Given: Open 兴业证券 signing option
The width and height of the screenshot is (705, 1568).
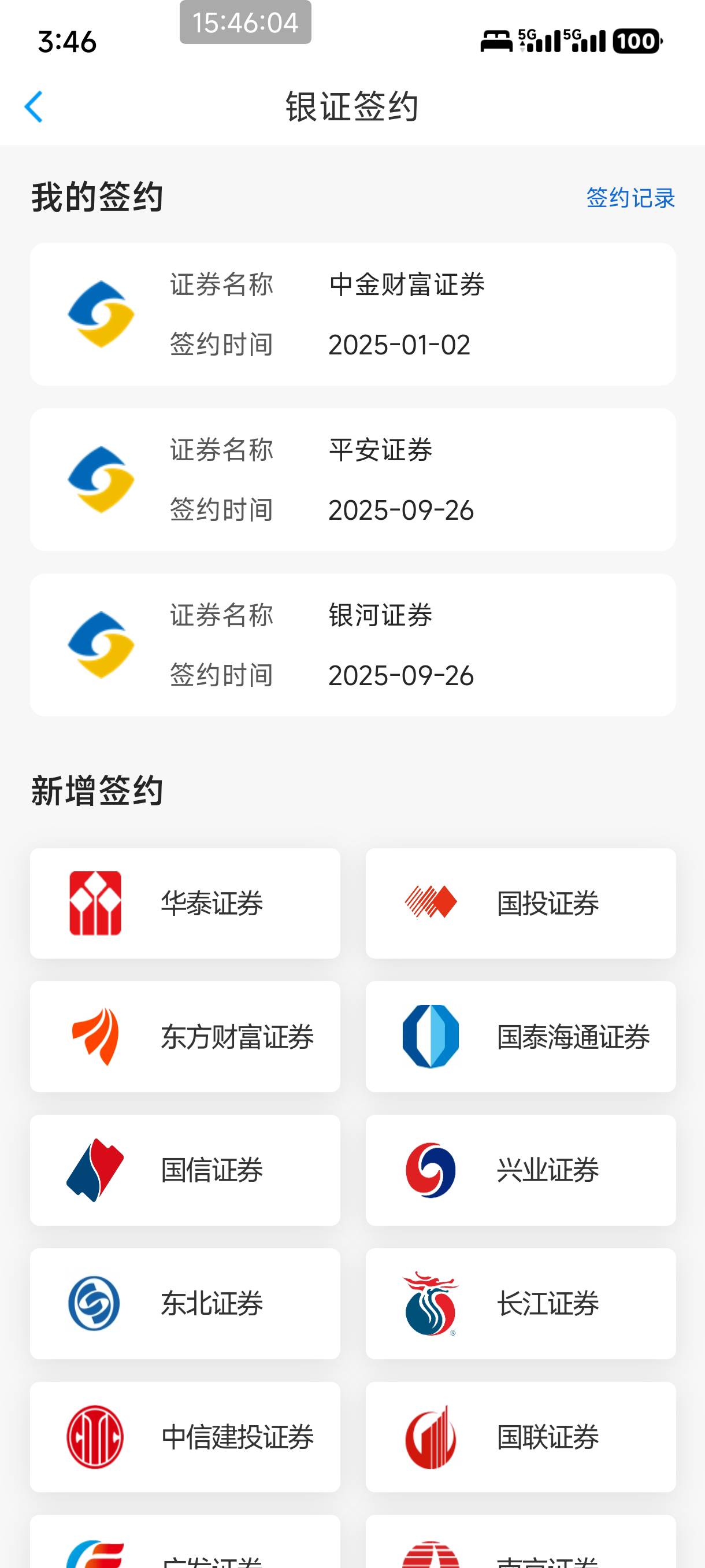Looking at the screenshot, I should (x=521, y=1170).
